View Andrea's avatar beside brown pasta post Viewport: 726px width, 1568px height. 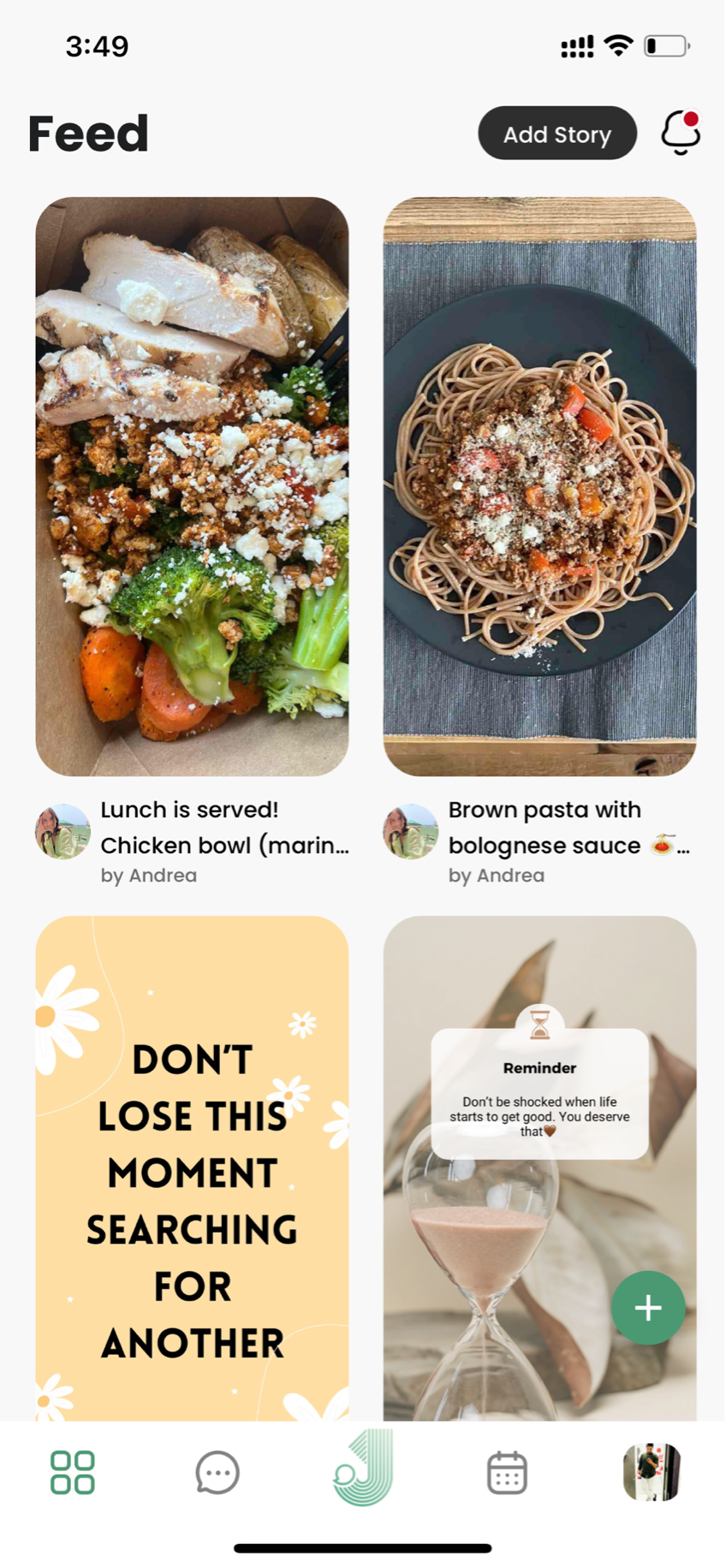410,831
